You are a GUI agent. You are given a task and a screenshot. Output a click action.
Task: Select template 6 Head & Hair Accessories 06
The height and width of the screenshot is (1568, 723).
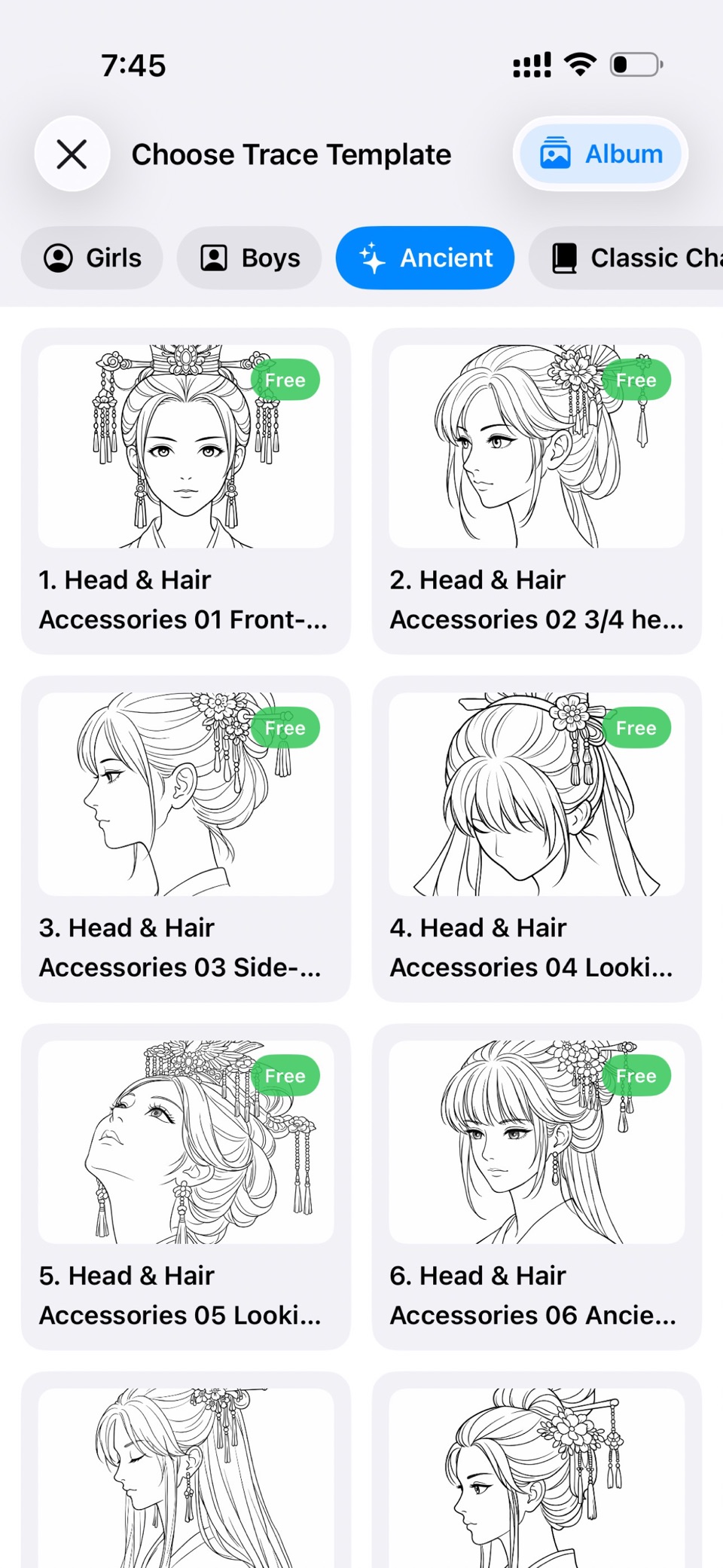point(537,1187)
